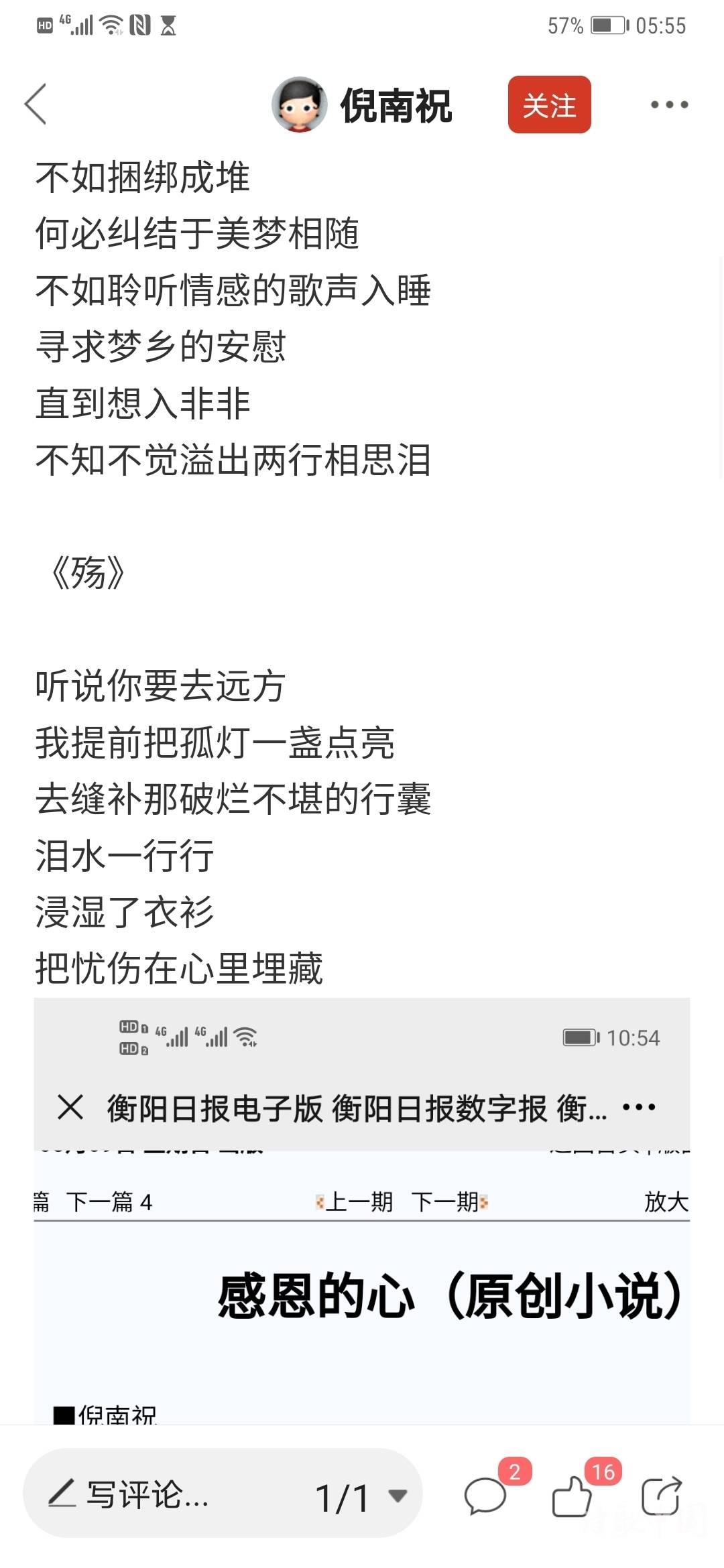Share this post
This screenshot has height=1568, width=724.
click(662, 1496)
